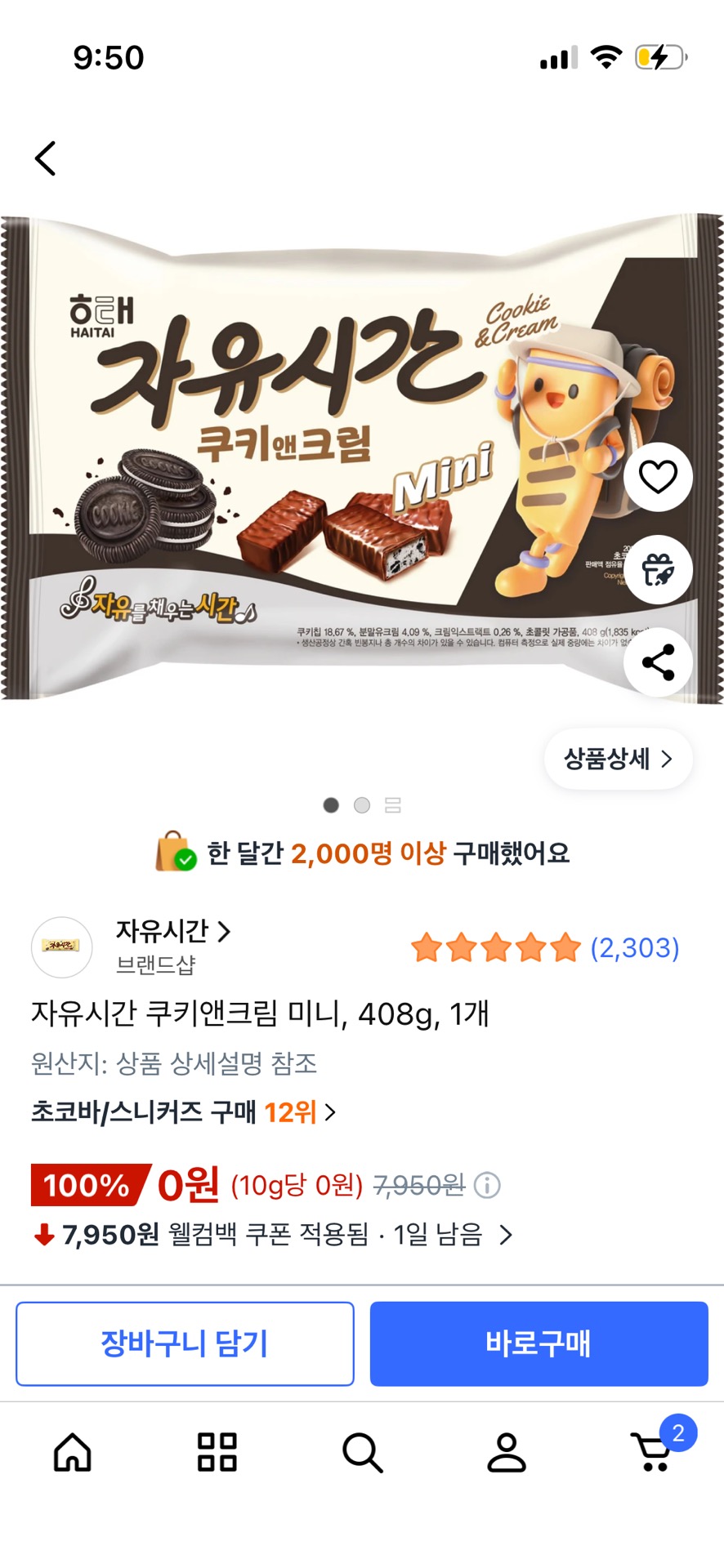Image resolution: width=724 pixels, height=1568 pixels.
Task: Open the my account profile tab
Action: pyautogui.click(x=507, y=1453)
